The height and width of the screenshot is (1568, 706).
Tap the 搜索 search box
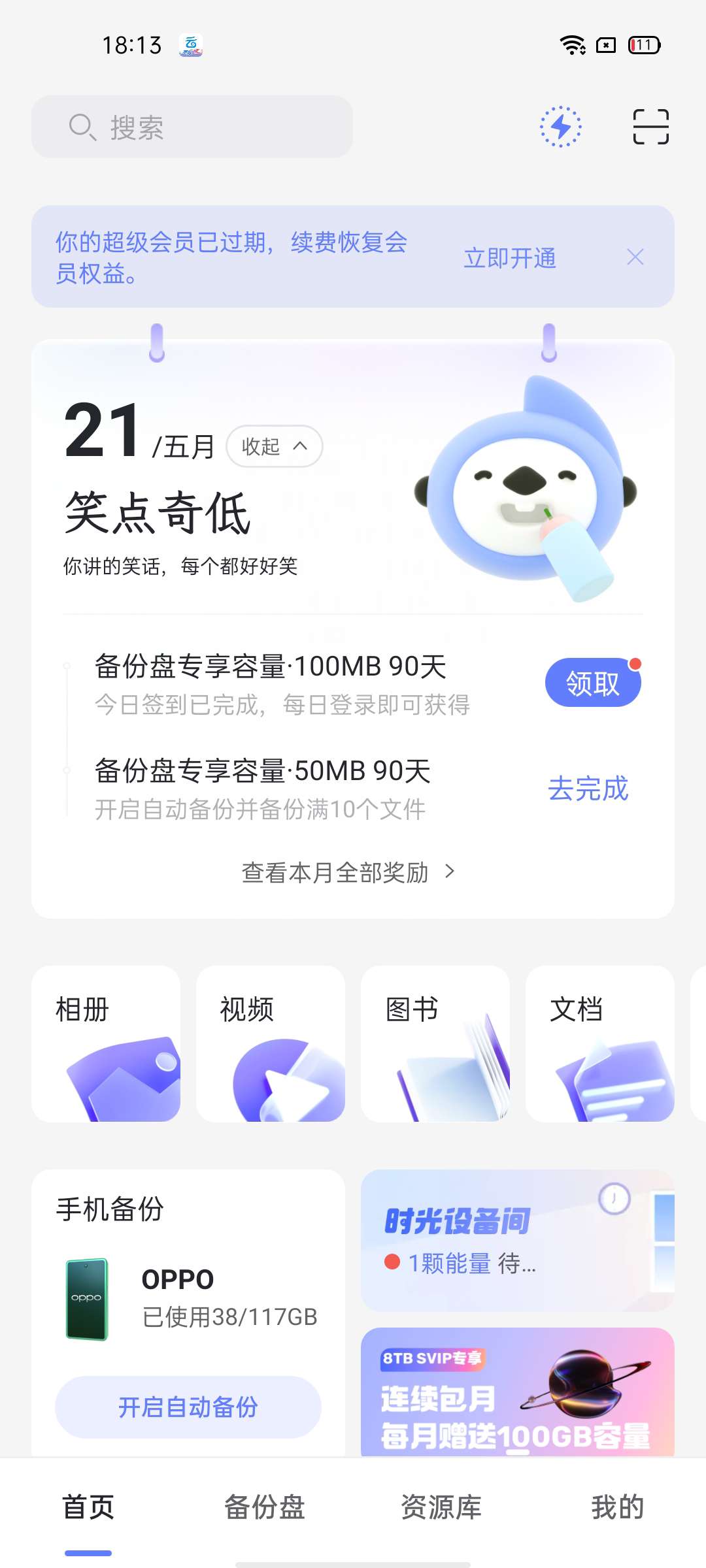(192, 127)
